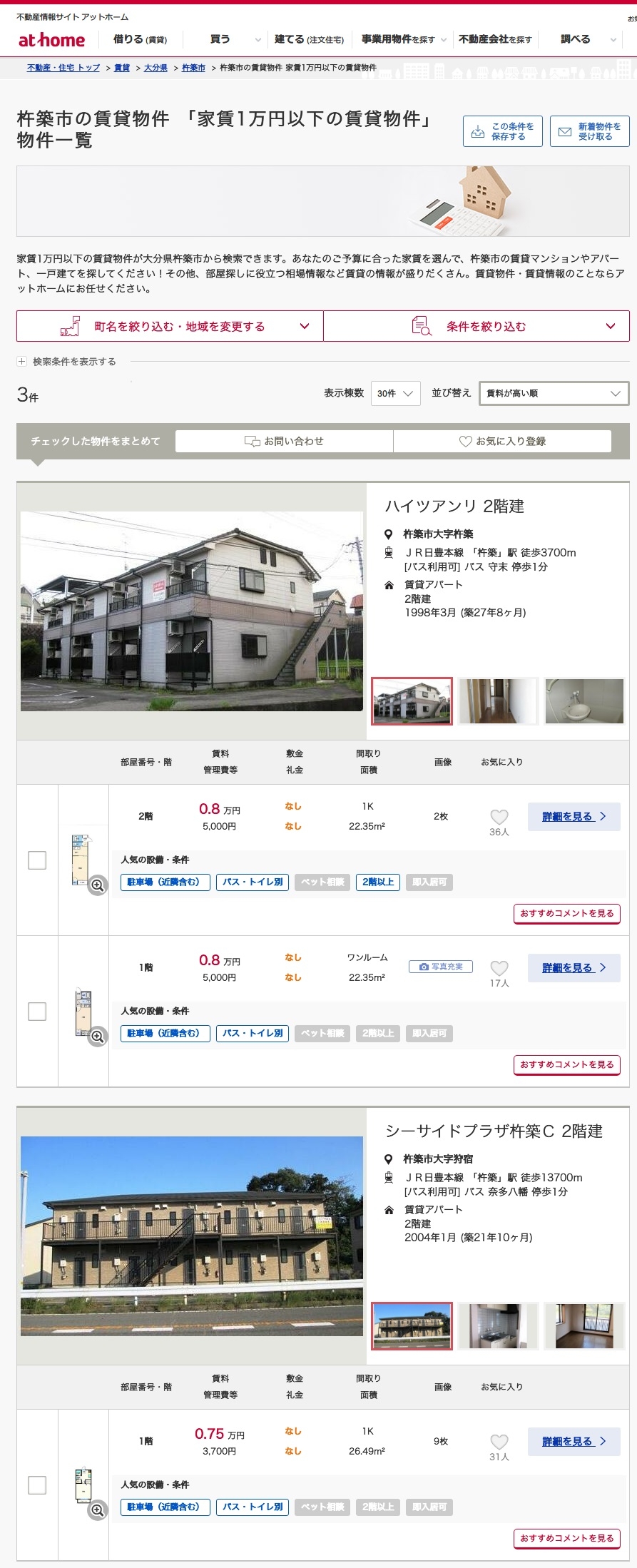View details of ハイツアンリ 2階 room

click(x=574, y=816)
